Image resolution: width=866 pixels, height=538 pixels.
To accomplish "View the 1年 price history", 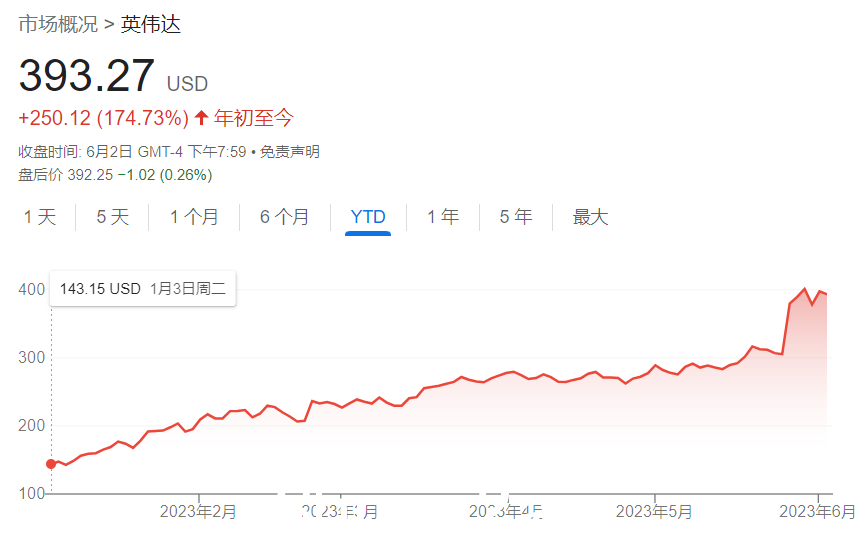I will pyautogui.click(x=443, y=217).
